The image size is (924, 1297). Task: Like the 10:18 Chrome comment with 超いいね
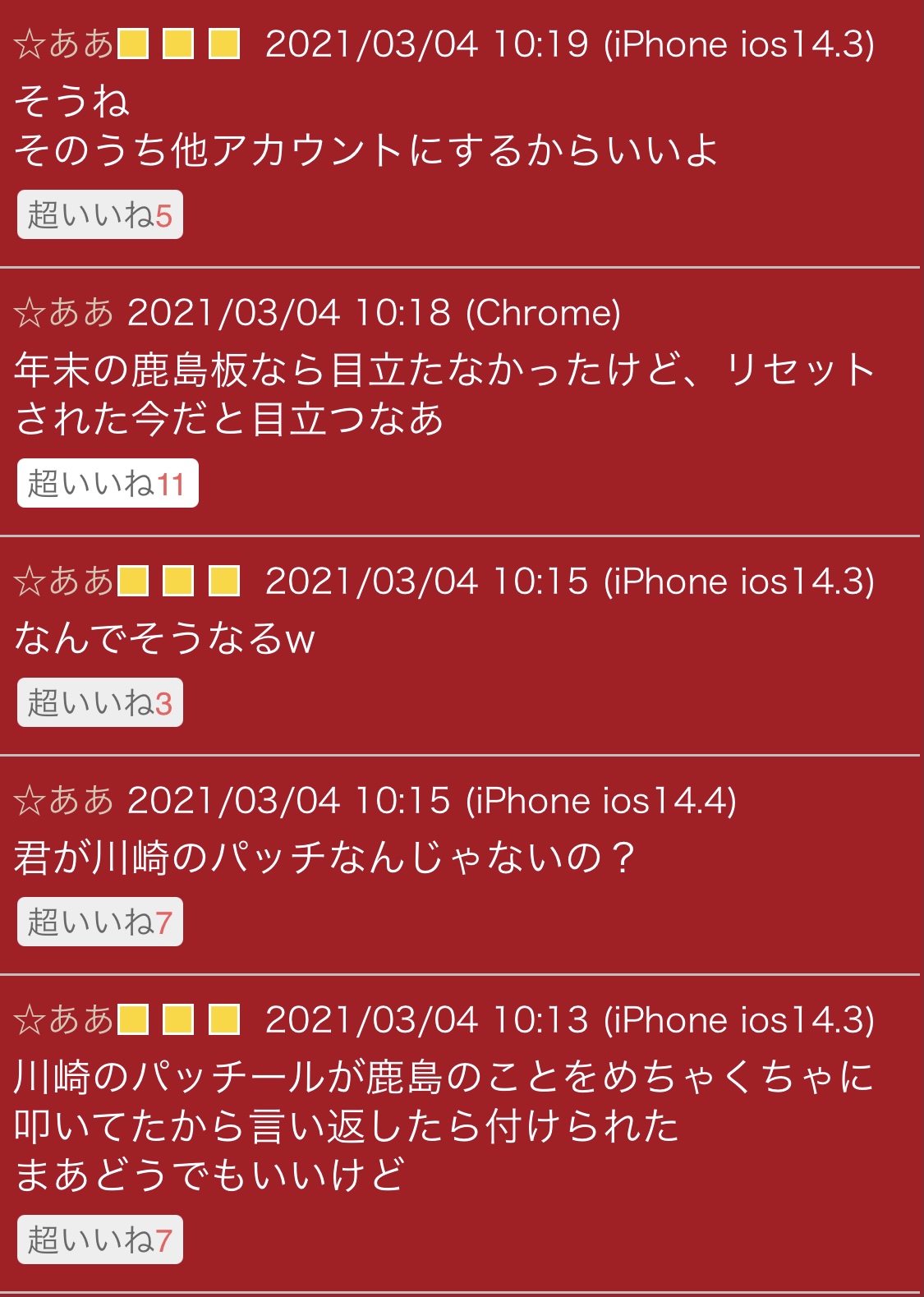(x=108, y=484)
